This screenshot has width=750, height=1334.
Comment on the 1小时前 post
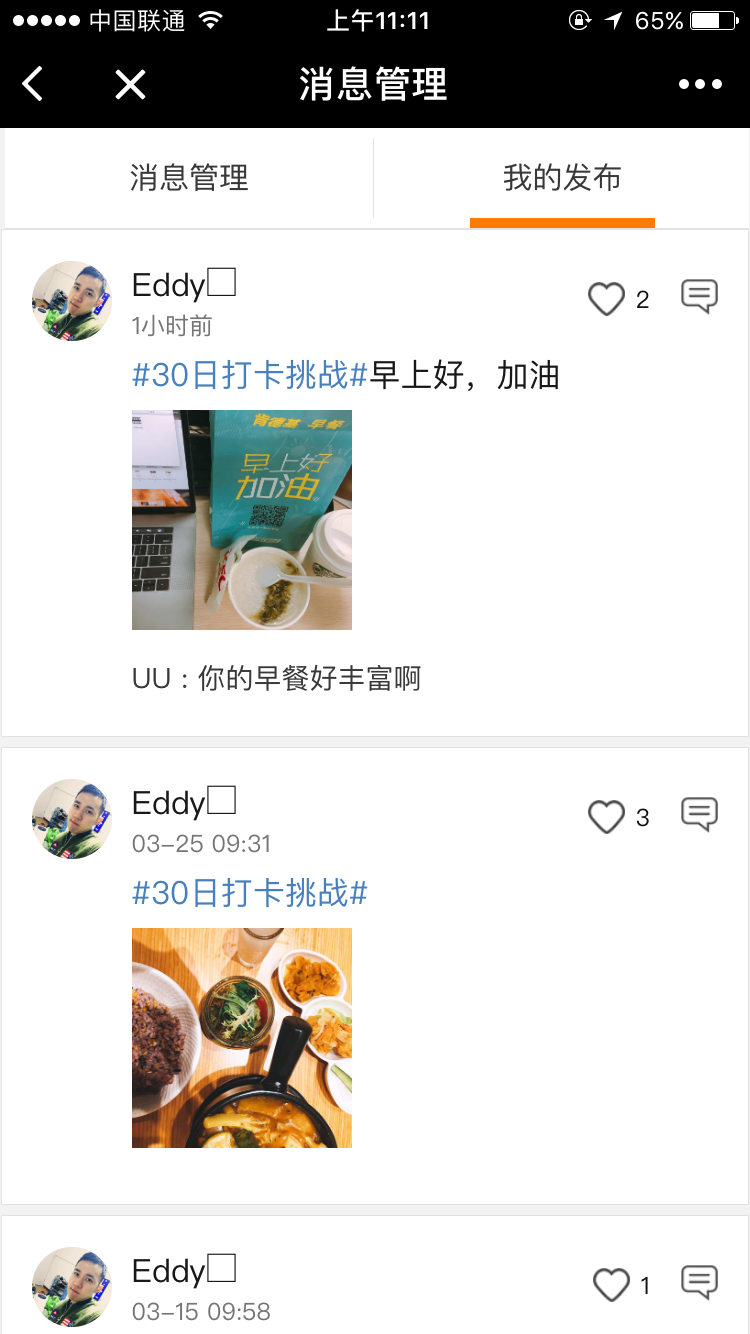coord(700,297)
